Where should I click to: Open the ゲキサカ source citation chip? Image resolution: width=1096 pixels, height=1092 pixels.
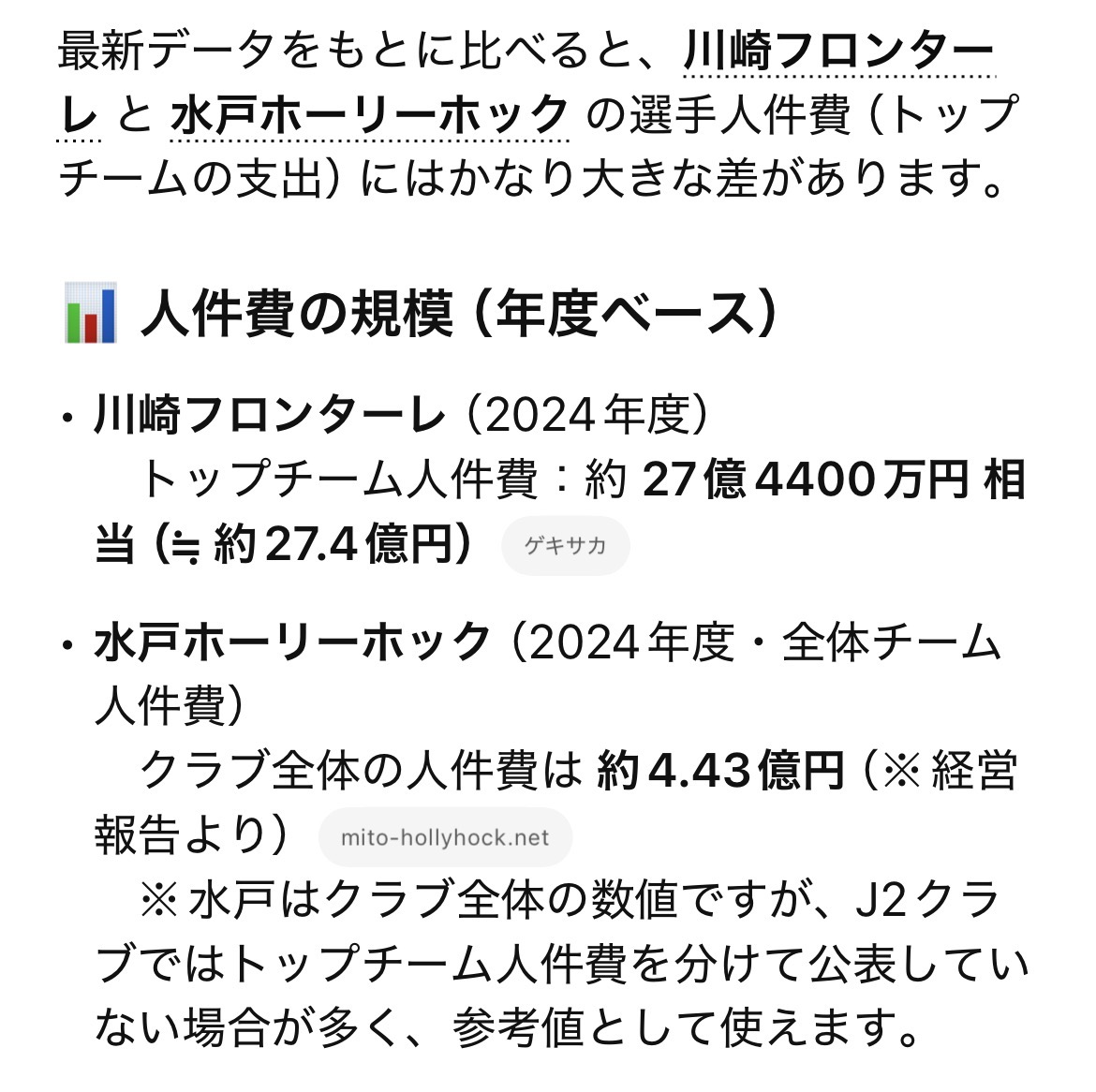tap(565, 545)
